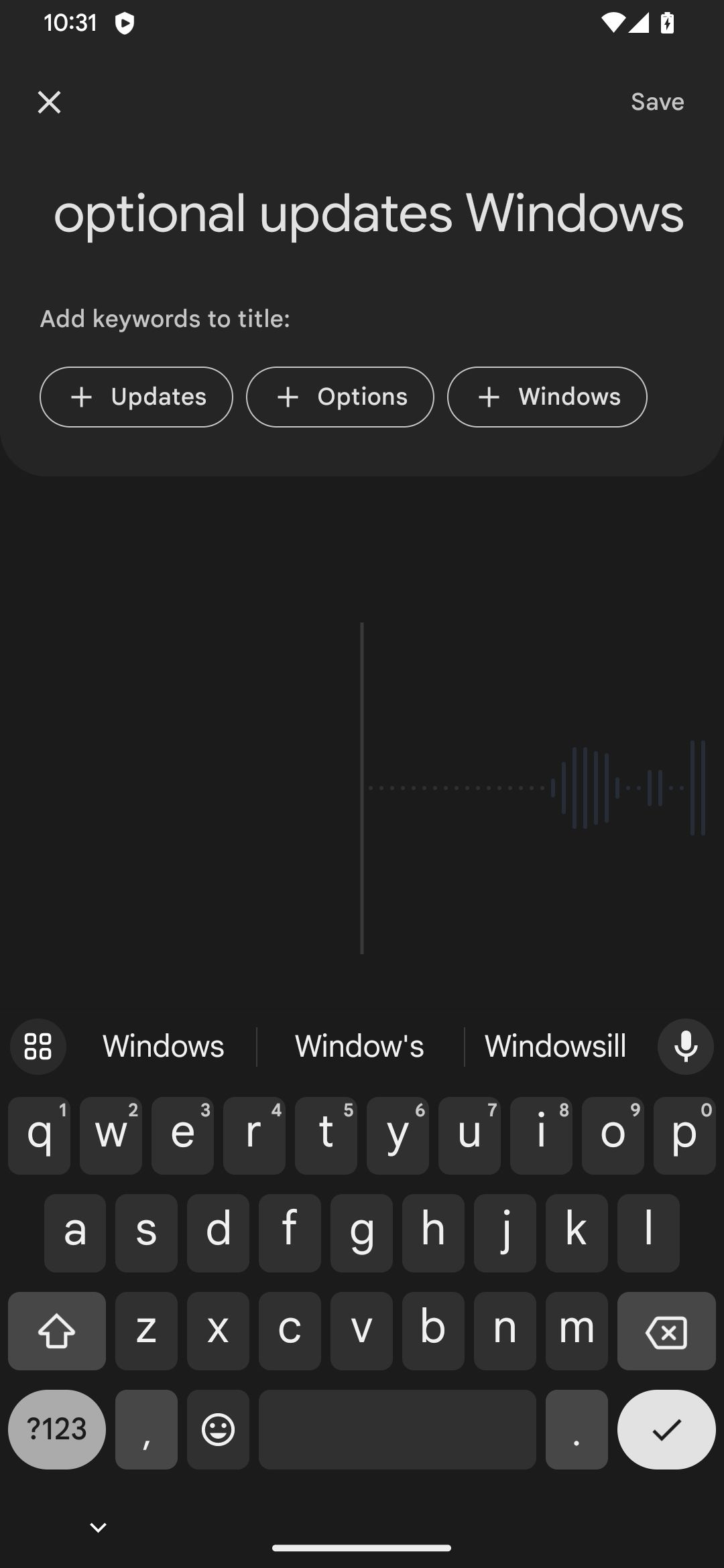
Task: Switch to symbols with the ?123 key
Action: 56,1429
